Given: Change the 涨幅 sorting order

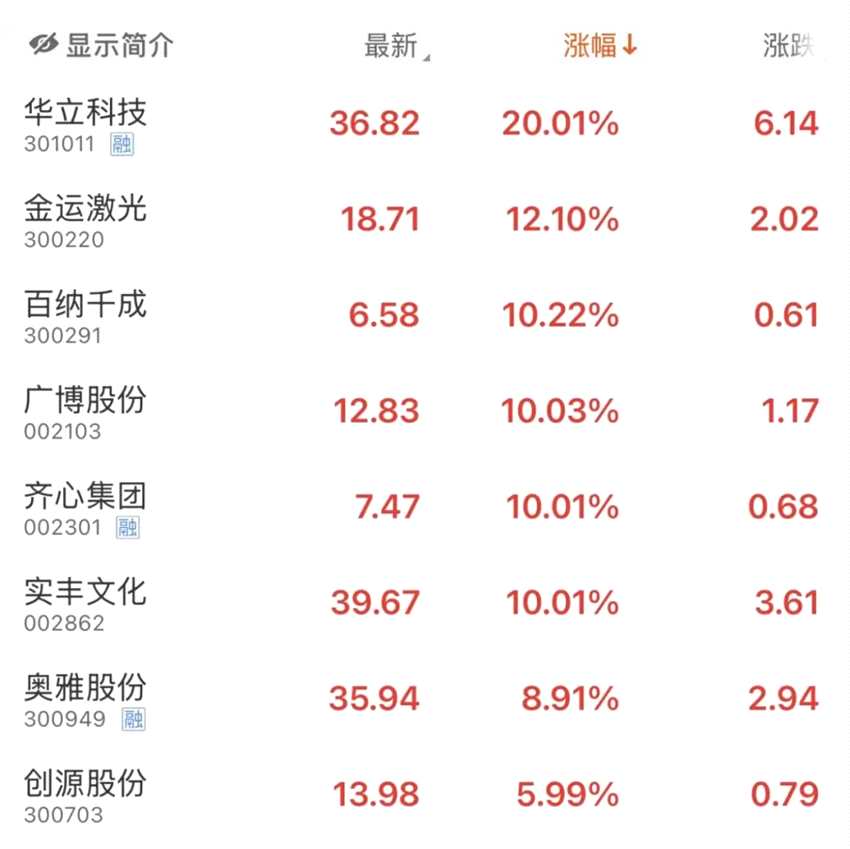Looking at the screenshot, I should 600,46.
